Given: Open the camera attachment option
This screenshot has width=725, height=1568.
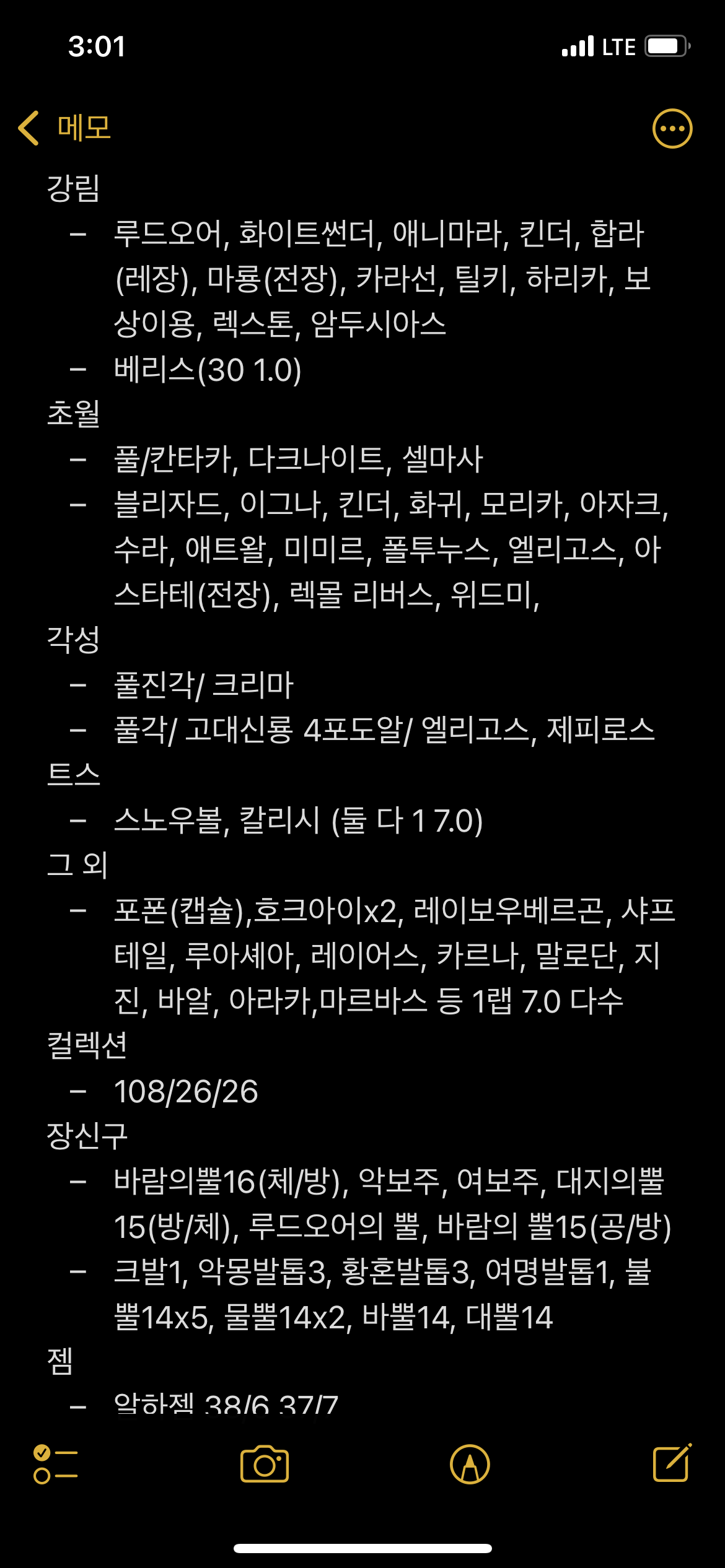Looking at the screenshot, I should click(x=265, y=1464).
